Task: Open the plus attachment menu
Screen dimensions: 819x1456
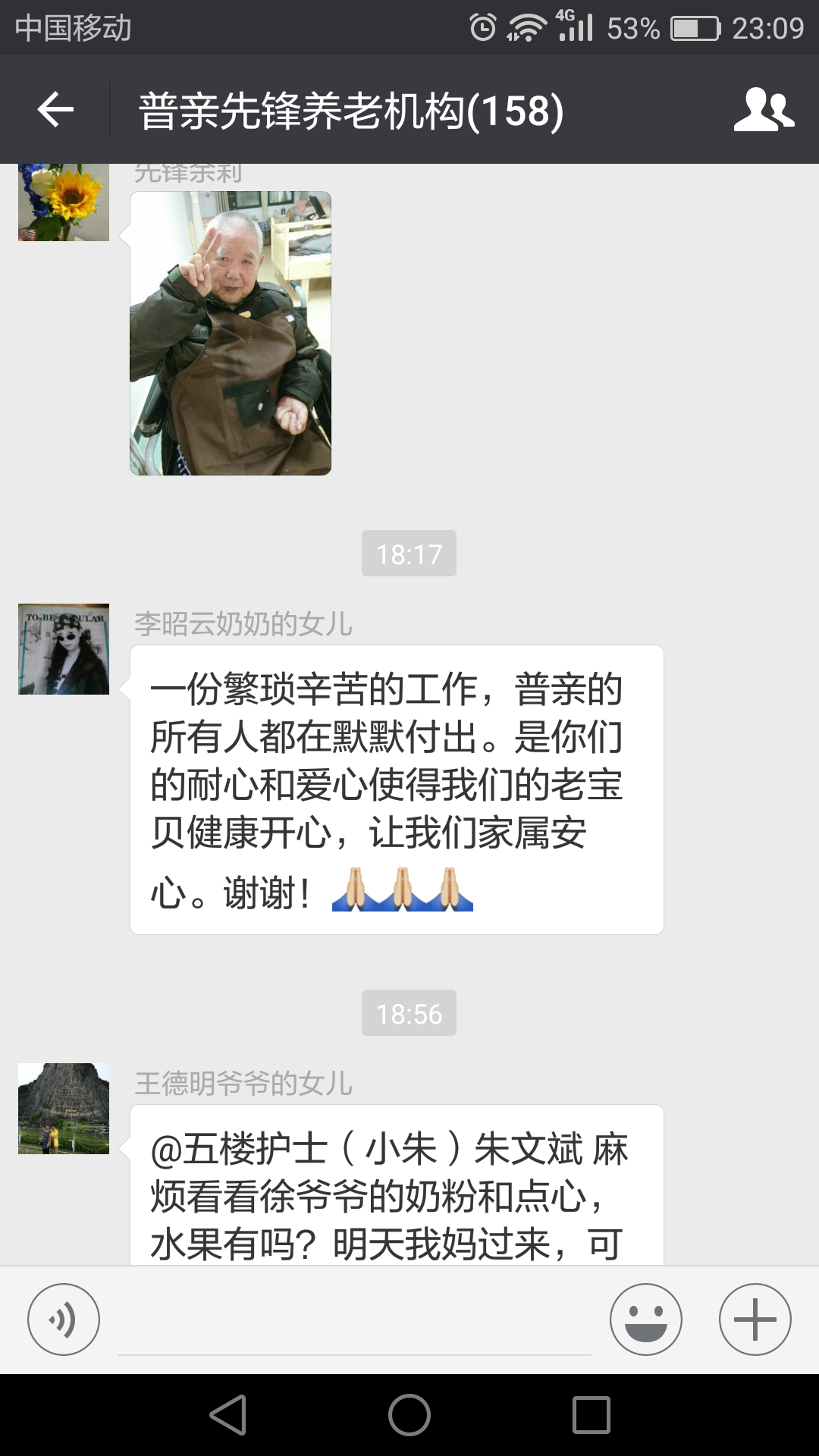Action: pos(755,1319)
